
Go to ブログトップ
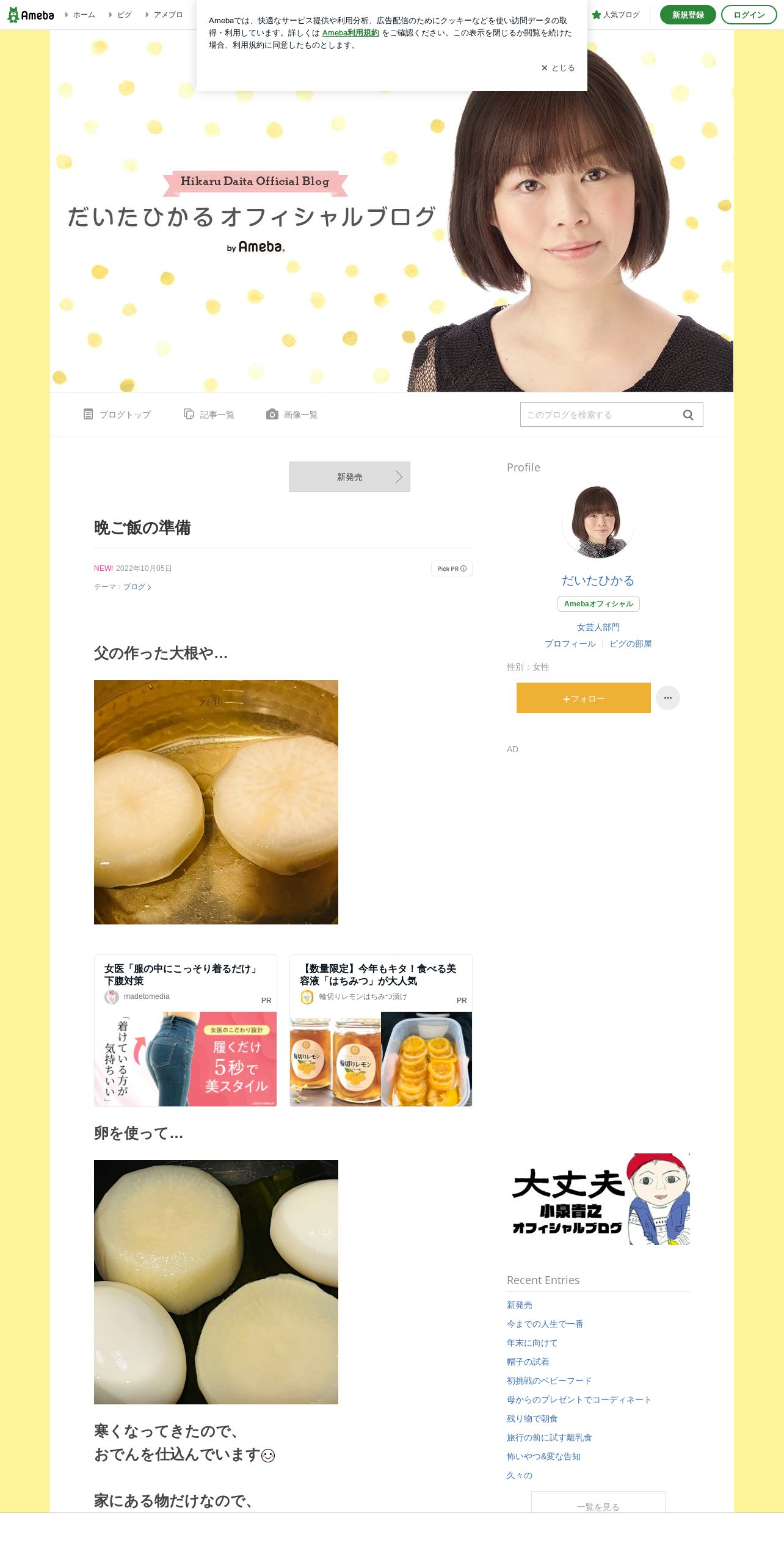tap(117, 415)
